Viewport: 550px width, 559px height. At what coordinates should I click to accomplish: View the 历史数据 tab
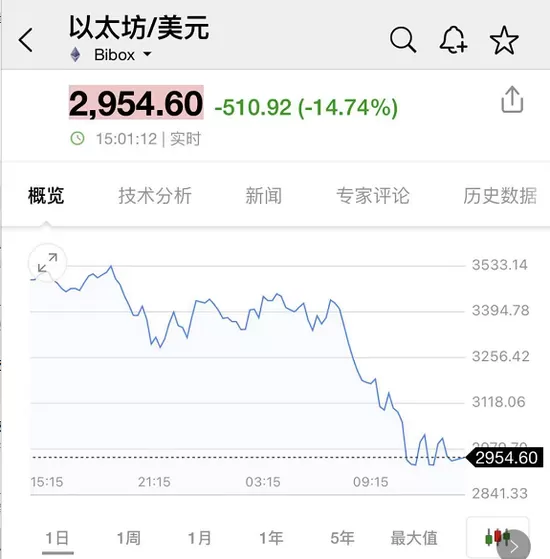tap(500, 195)
